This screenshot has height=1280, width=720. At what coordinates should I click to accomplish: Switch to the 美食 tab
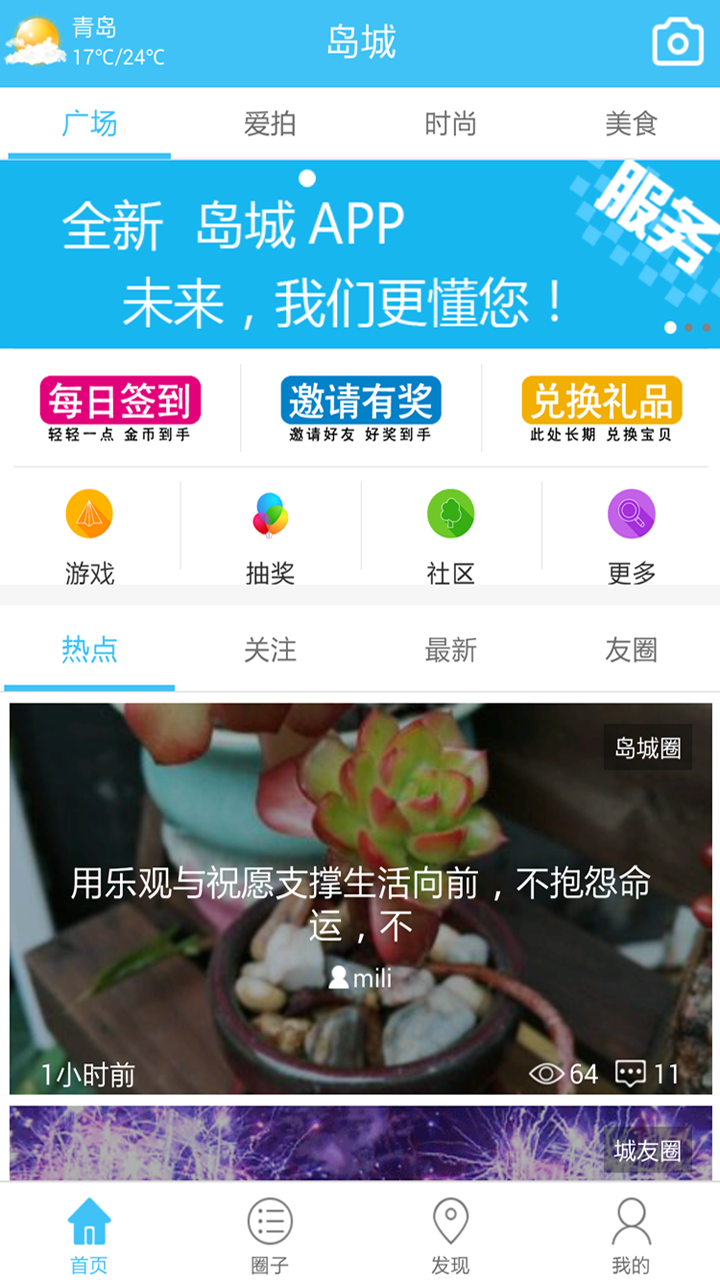631,124
